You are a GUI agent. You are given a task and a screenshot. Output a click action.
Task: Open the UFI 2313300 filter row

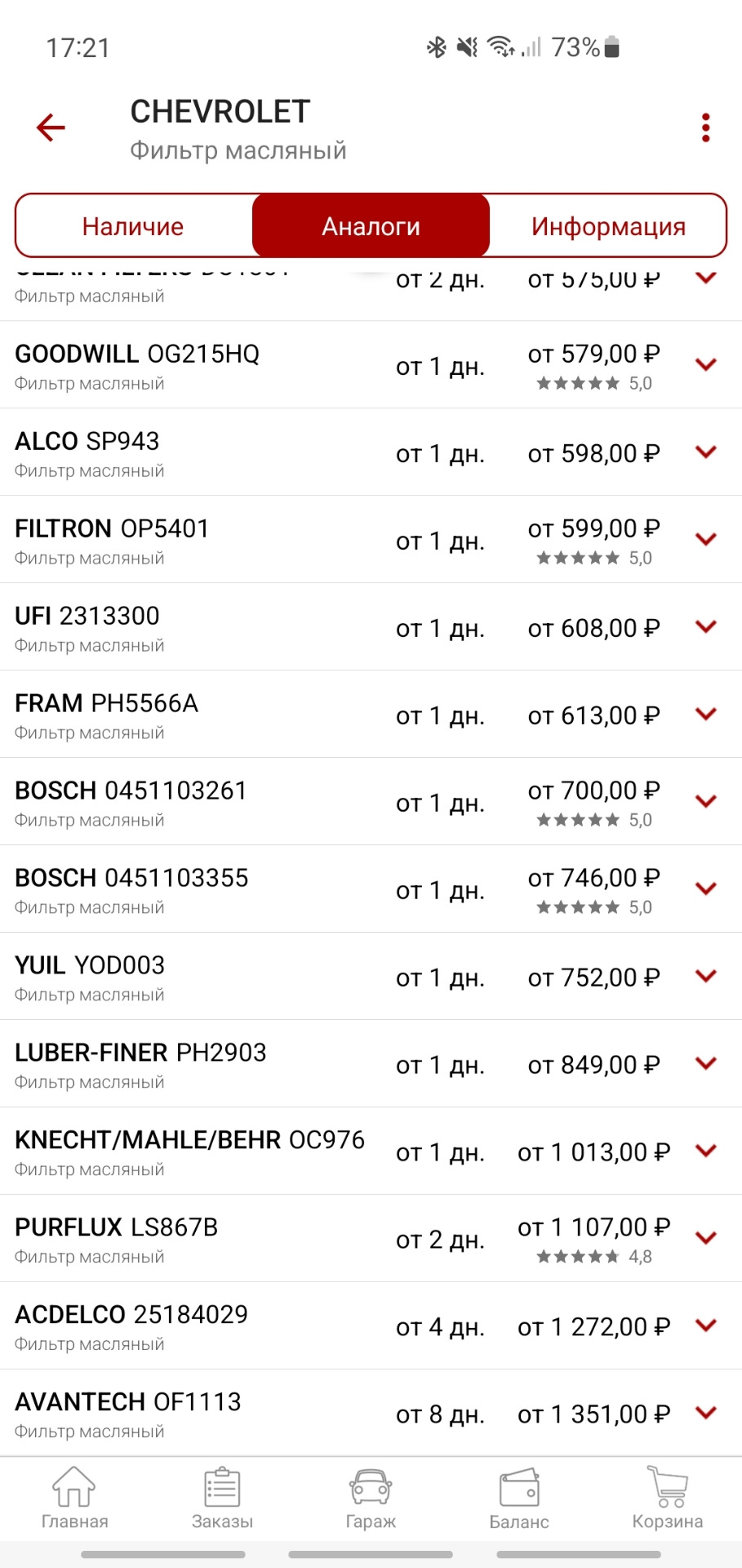point(188,627)
